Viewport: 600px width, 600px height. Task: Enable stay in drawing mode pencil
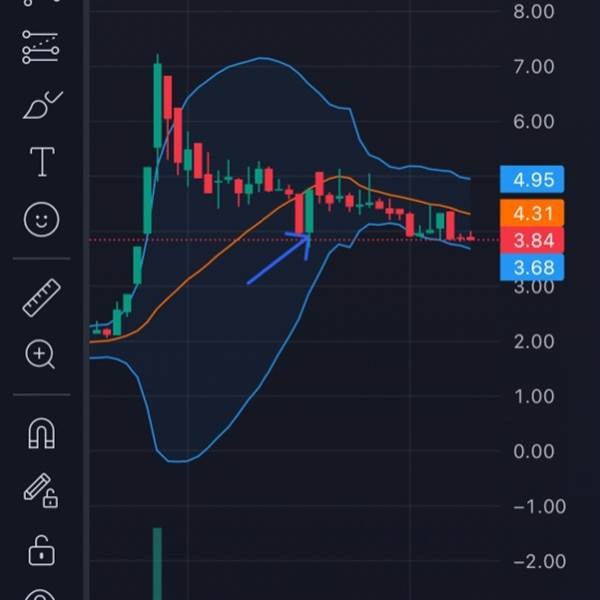40,490
